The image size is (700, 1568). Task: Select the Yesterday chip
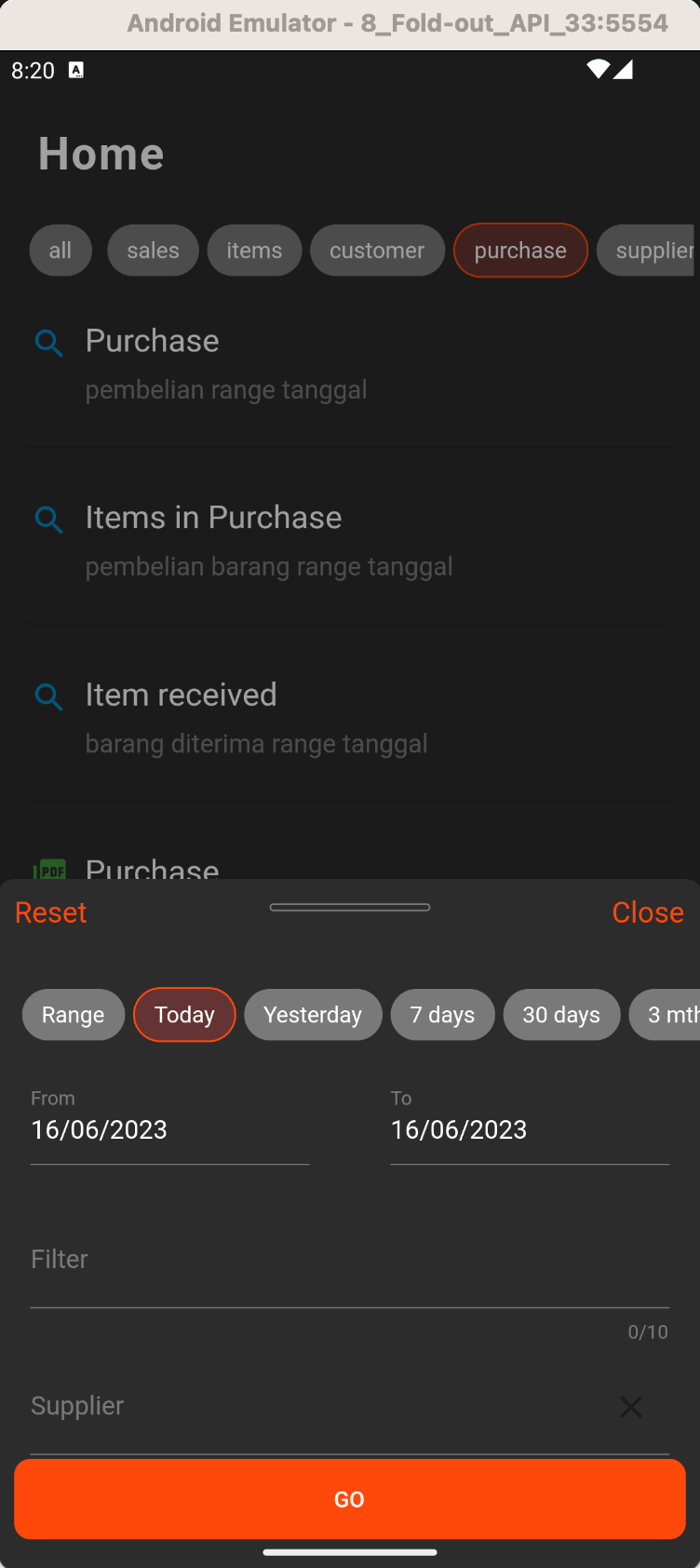coord(313,1015)
